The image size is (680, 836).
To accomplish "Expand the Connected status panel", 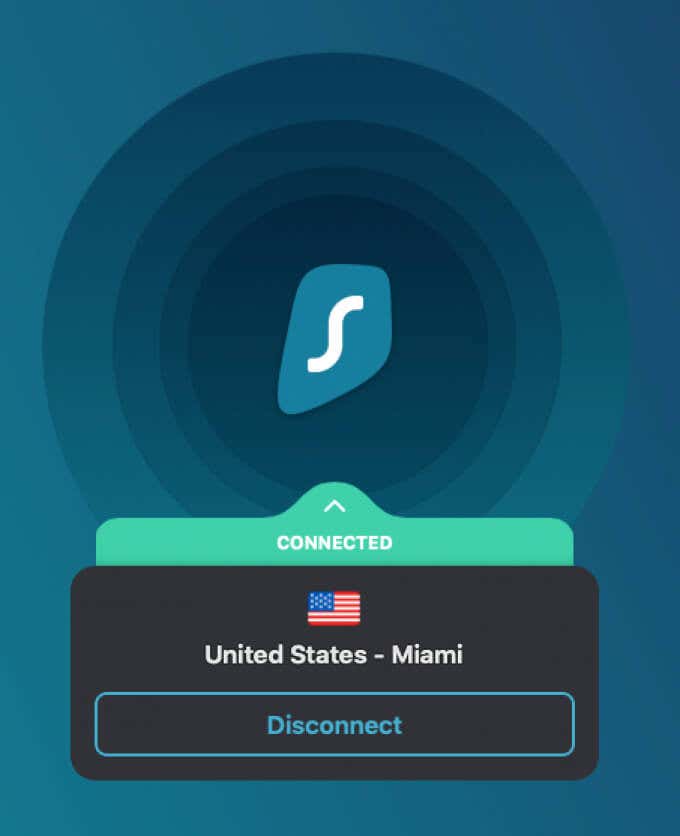I will coord(334,507).
